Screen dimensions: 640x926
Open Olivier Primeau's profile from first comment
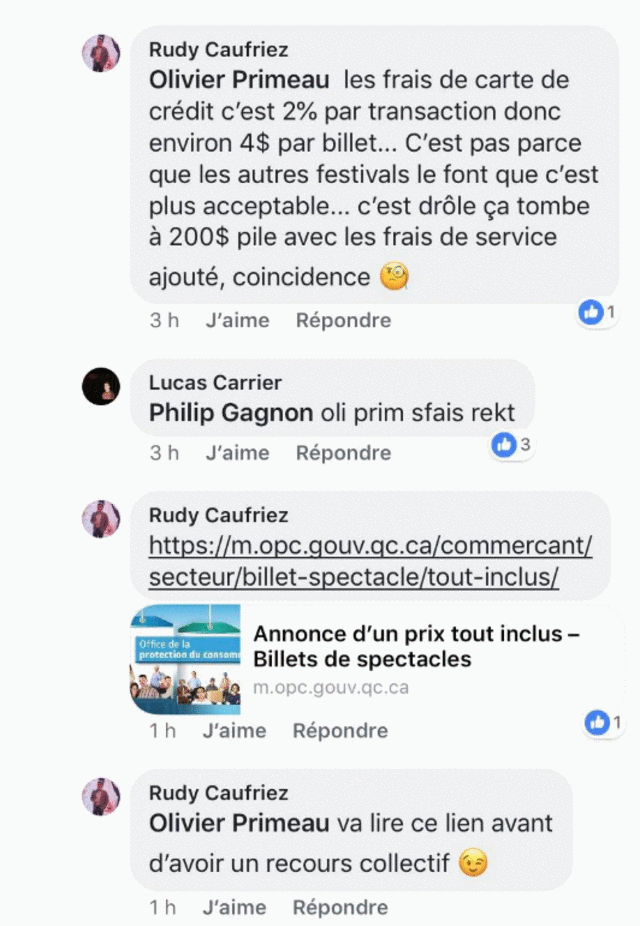tap(238, 79)
